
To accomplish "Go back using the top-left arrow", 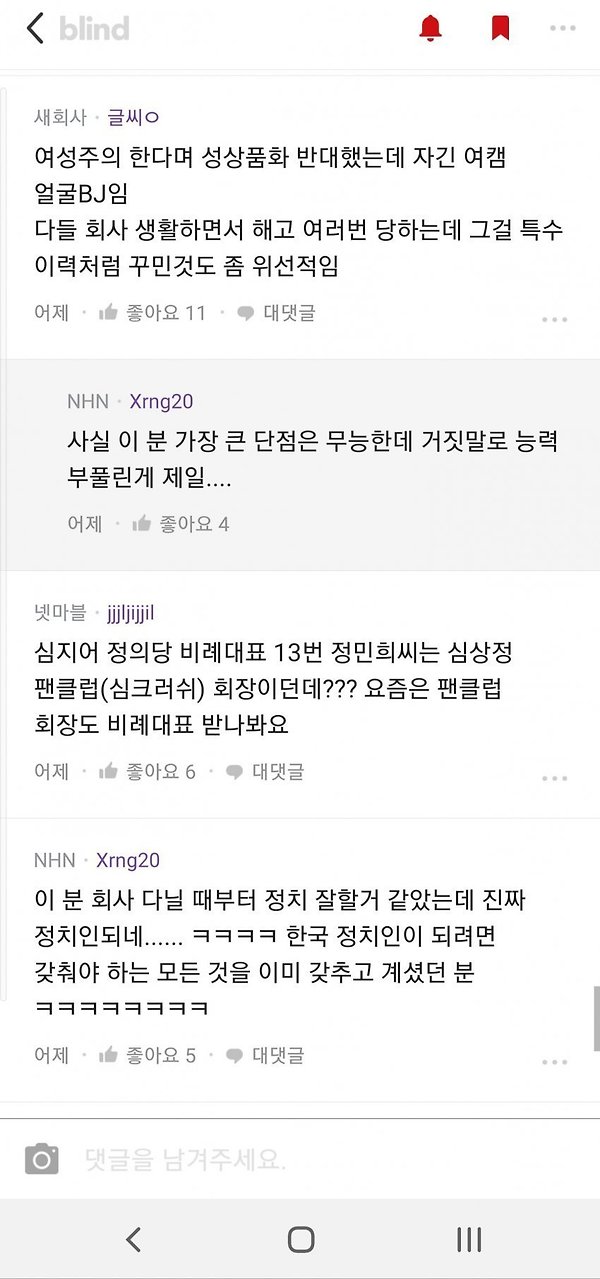I will coord(35,28).
